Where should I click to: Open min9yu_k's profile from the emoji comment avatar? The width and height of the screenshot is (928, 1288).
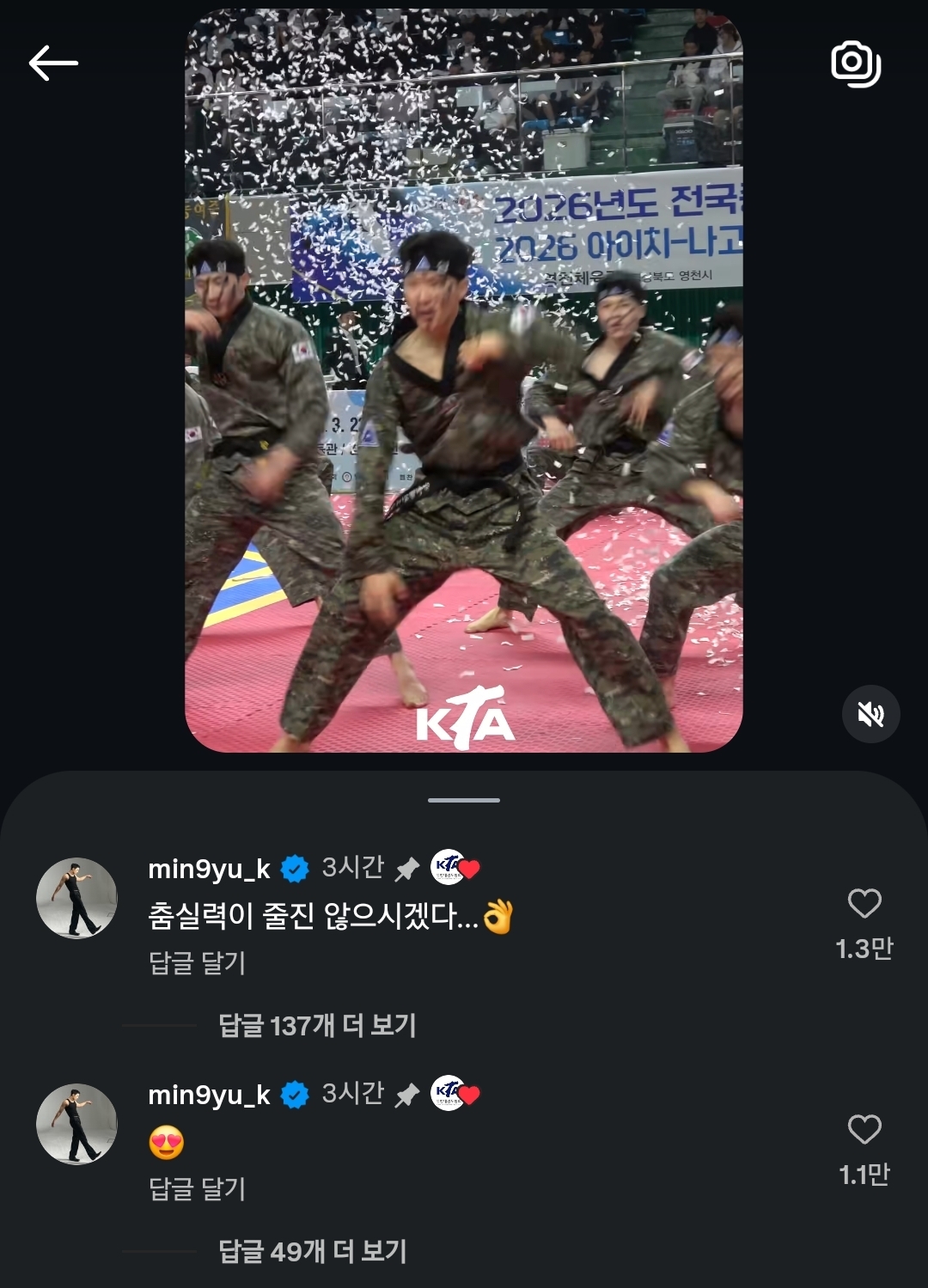pyautogui.click(x=76, y=1124)
